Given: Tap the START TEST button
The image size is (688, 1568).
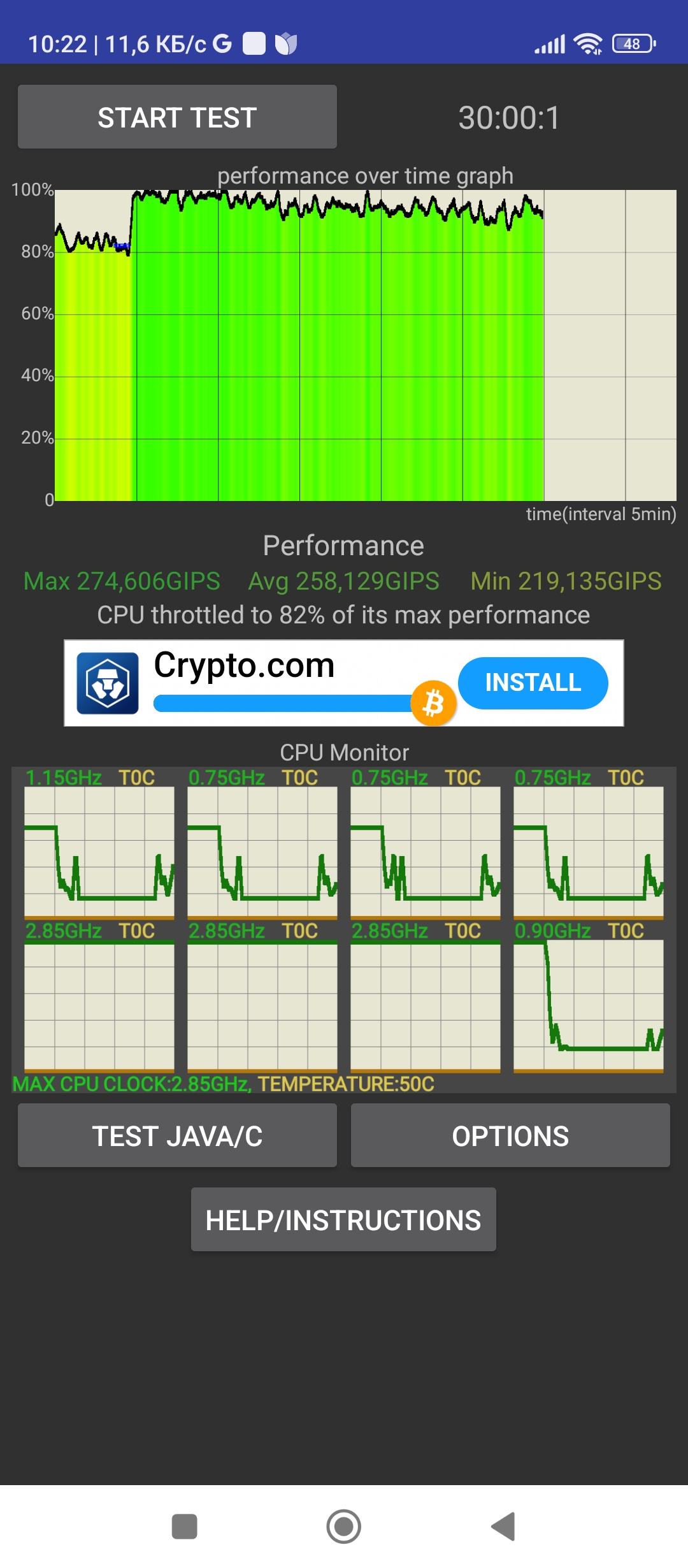Looking at the screenshot, I should pyautogui.click(x=177, y=117).
